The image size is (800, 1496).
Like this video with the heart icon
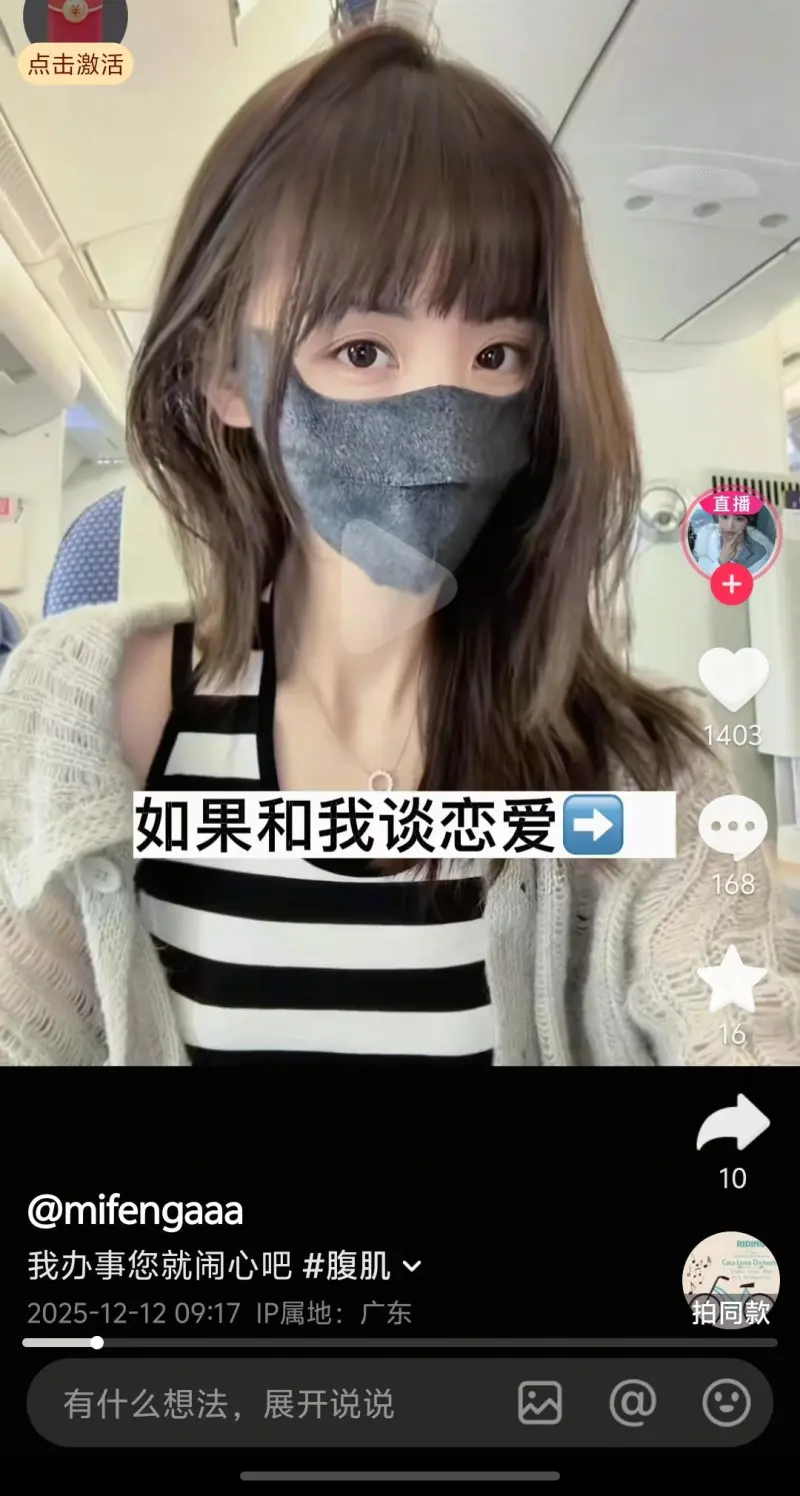tap(732, 680)
